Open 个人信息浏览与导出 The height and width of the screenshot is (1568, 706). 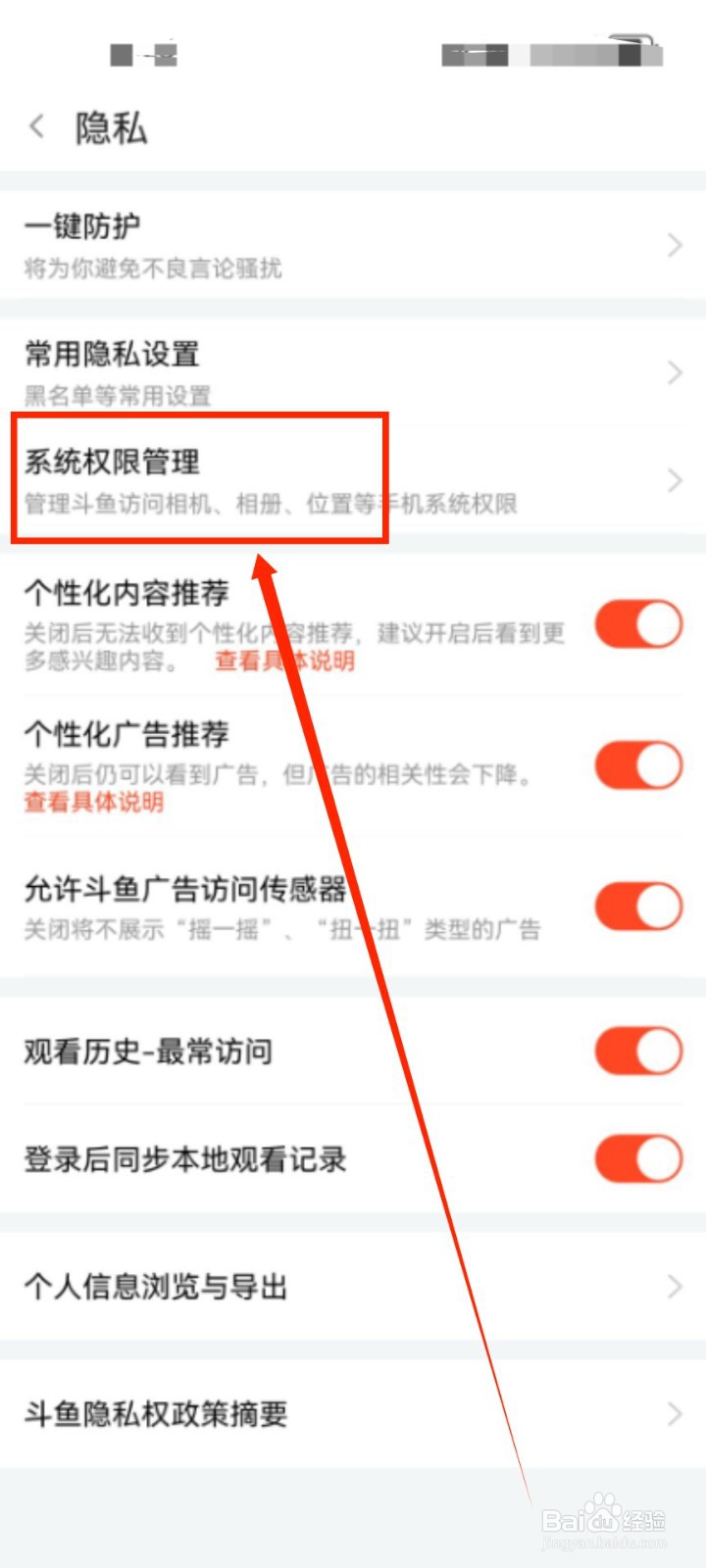(x=196, y=1288)
